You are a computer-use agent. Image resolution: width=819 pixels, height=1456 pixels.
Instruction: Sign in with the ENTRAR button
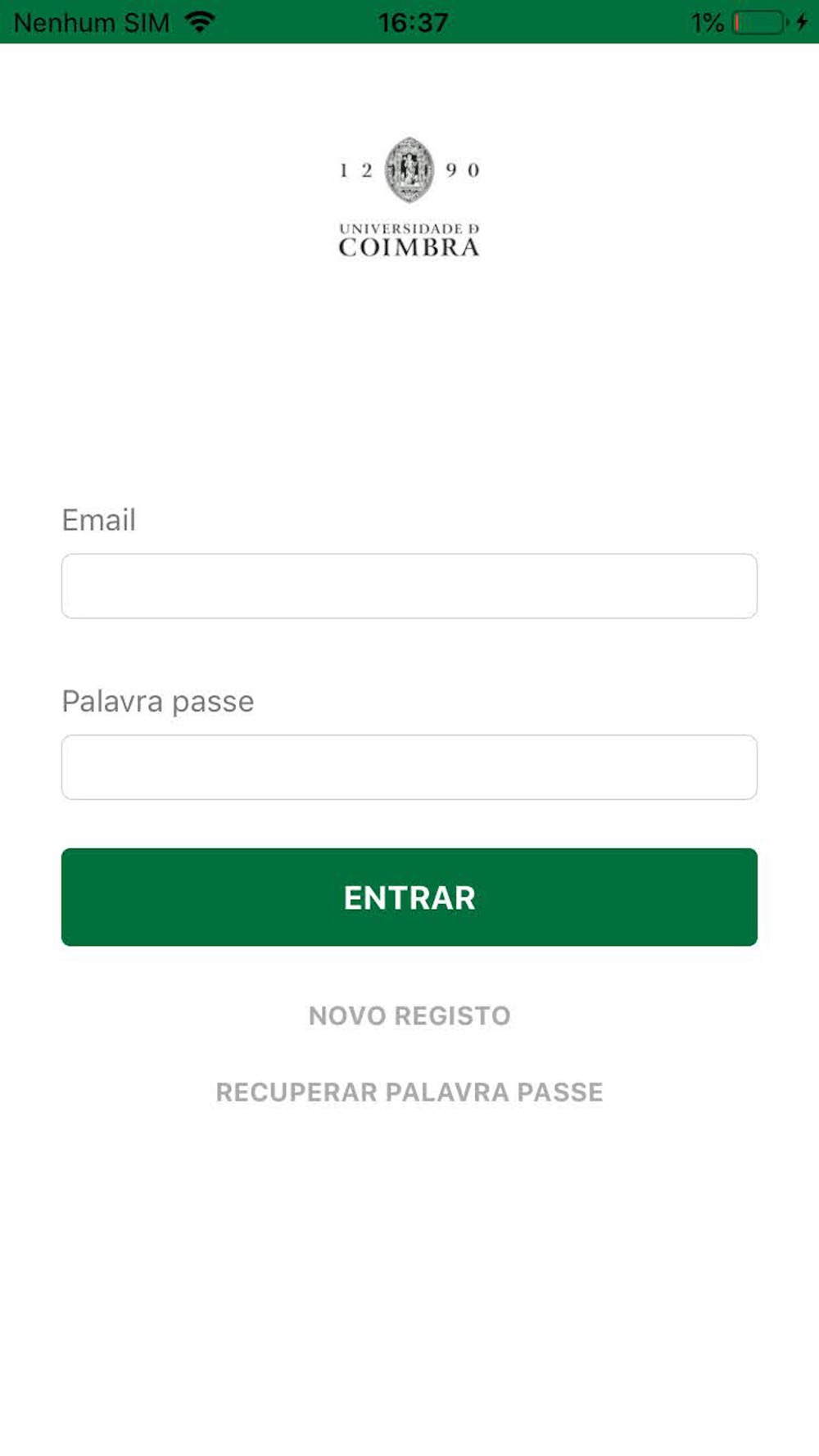coord(409,898)
